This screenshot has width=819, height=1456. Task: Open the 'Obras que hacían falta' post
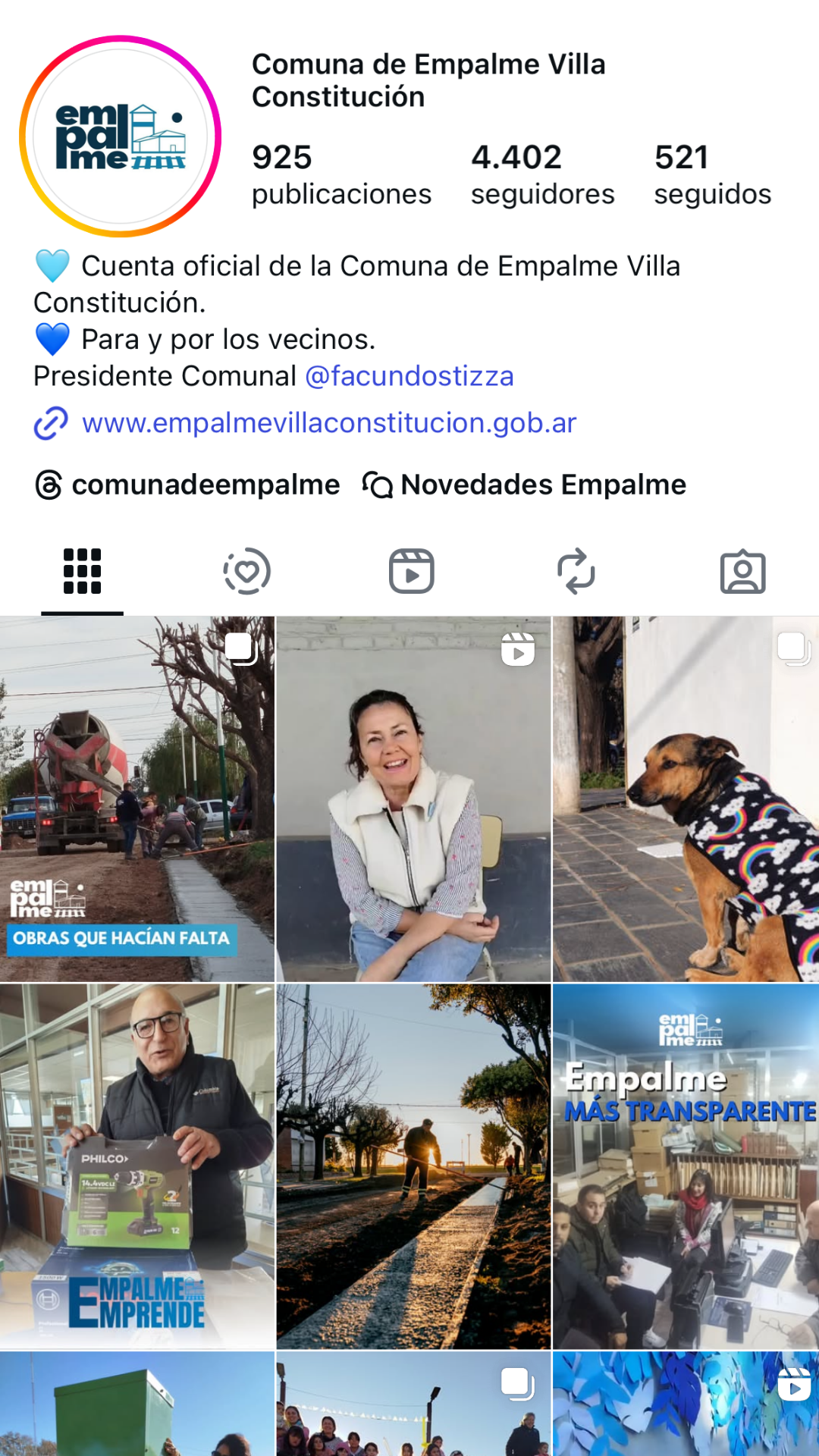point(136,799)
